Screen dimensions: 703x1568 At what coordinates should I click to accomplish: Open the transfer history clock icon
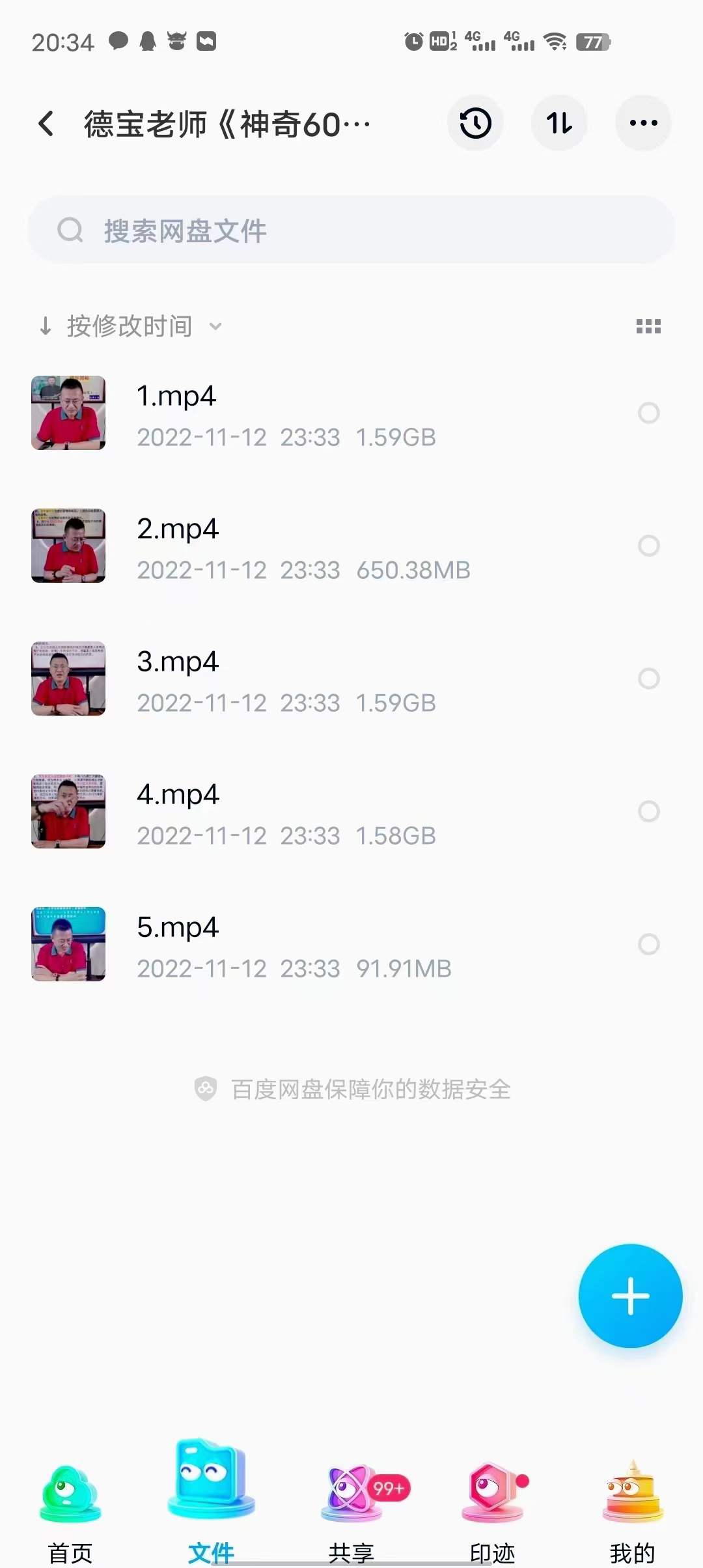pyautogui.click(x=475, y=122)
